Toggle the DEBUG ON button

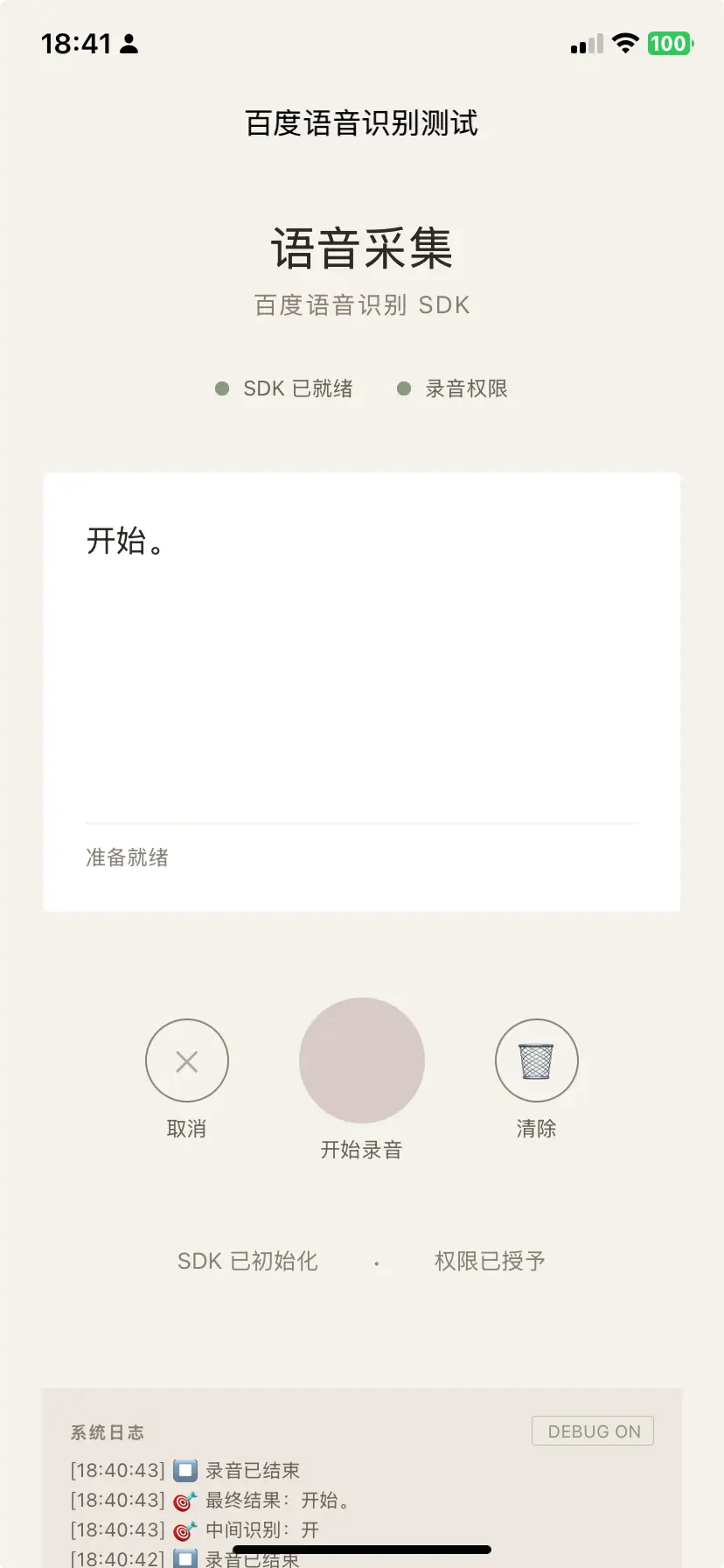tap(593, 1431)
